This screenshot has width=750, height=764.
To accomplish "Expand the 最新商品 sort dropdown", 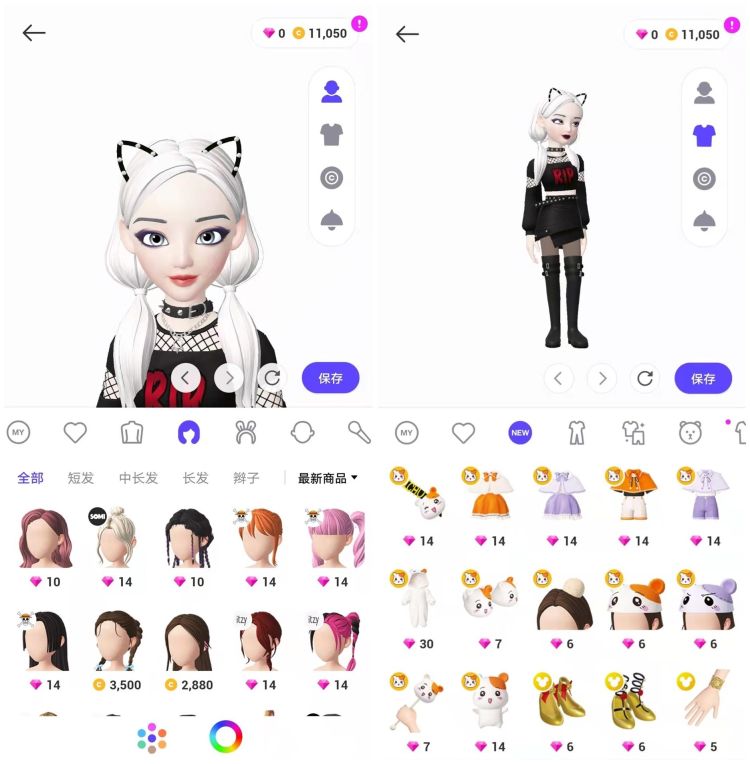I will (327, 478).
